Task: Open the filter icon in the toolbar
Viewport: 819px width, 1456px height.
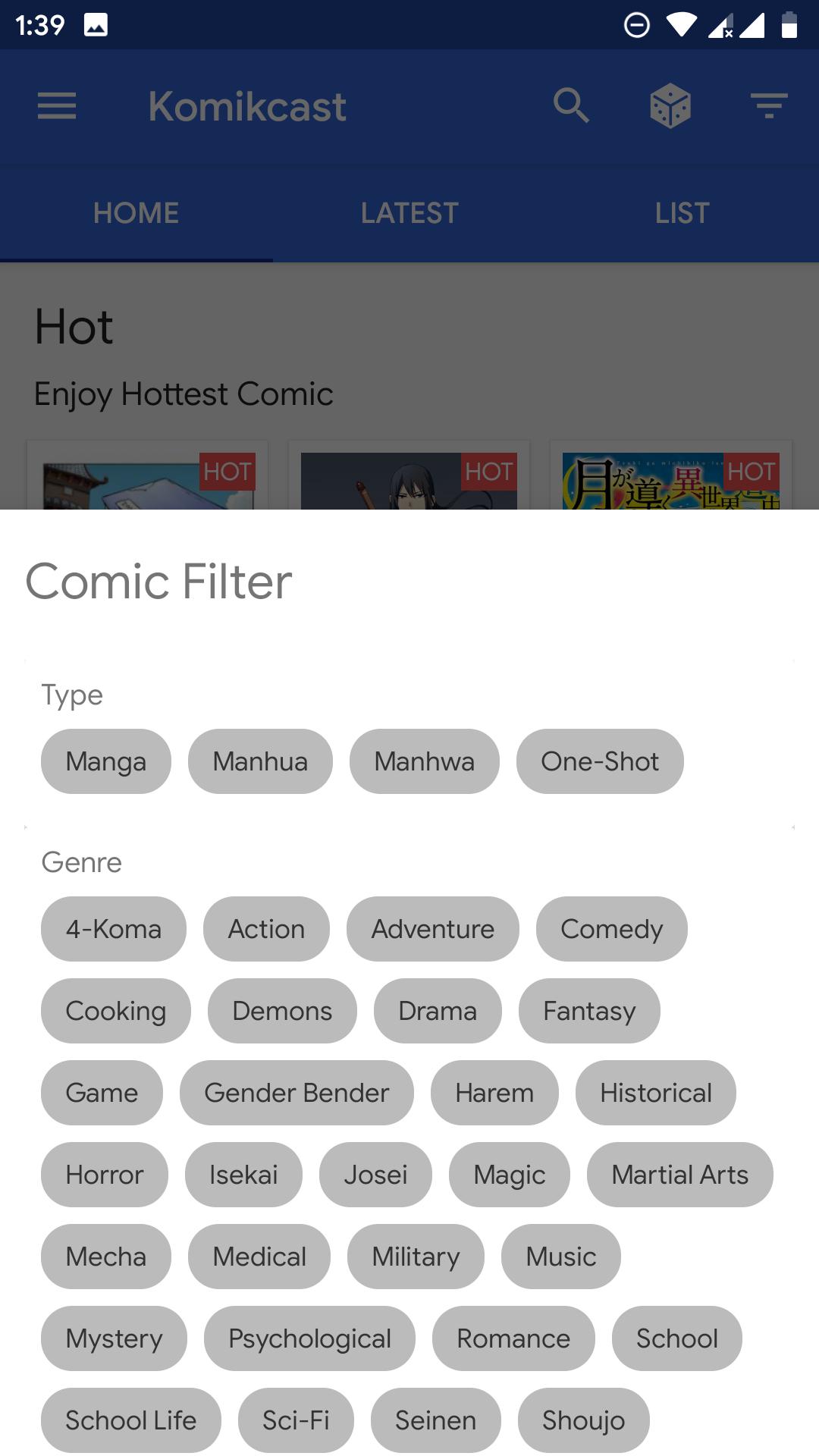Action: tap(768, 106)
